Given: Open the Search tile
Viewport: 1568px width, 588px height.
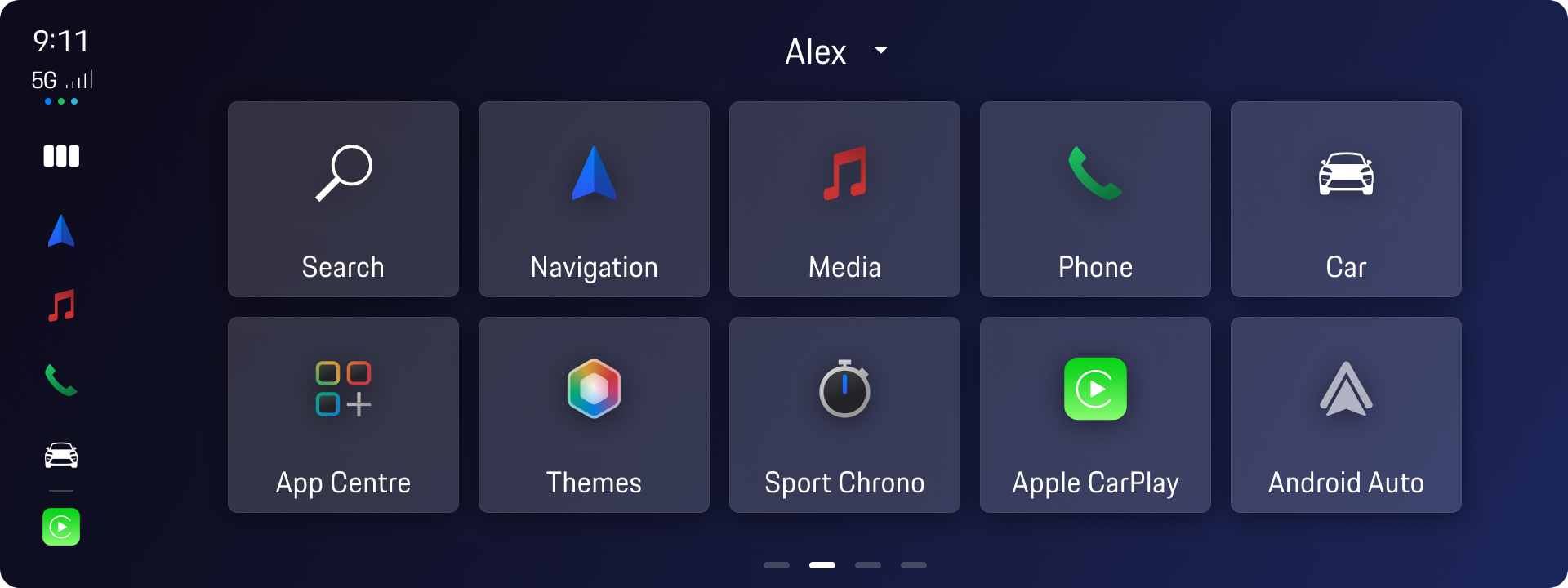Looking at the screenshot, I should point(343,199).
